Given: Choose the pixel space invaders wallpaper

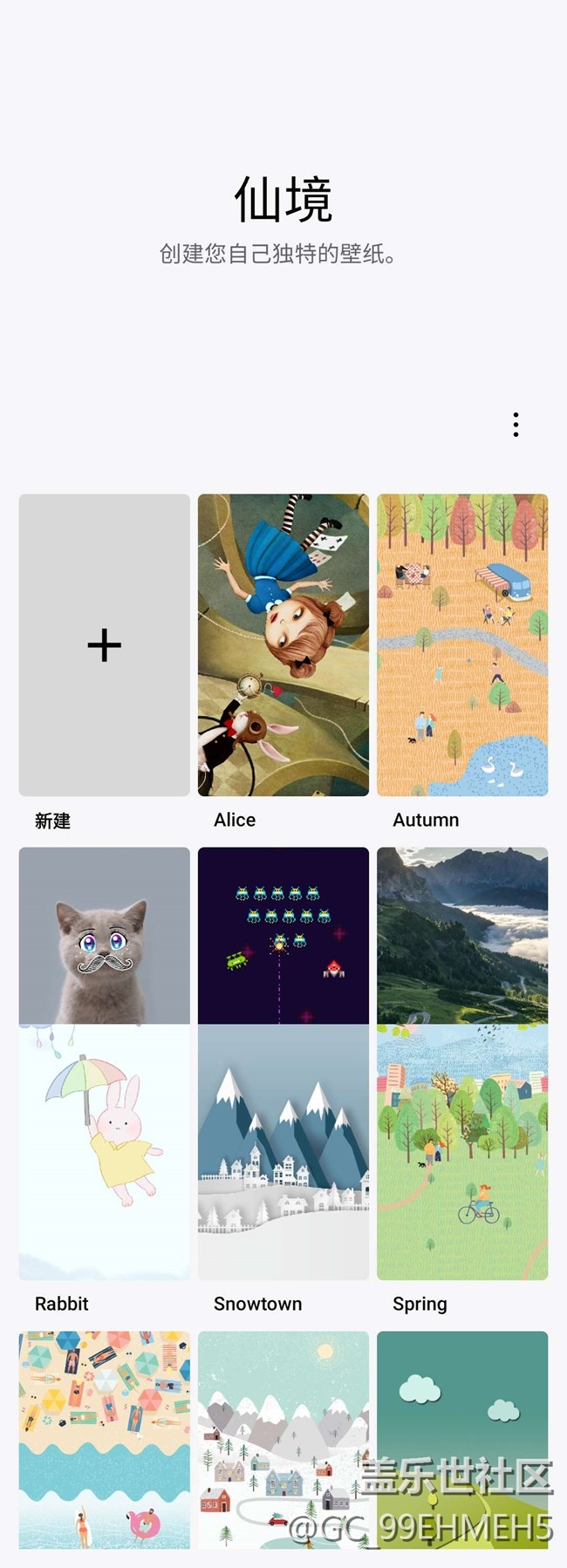Looking at the screenshot, I should (283, 936).
